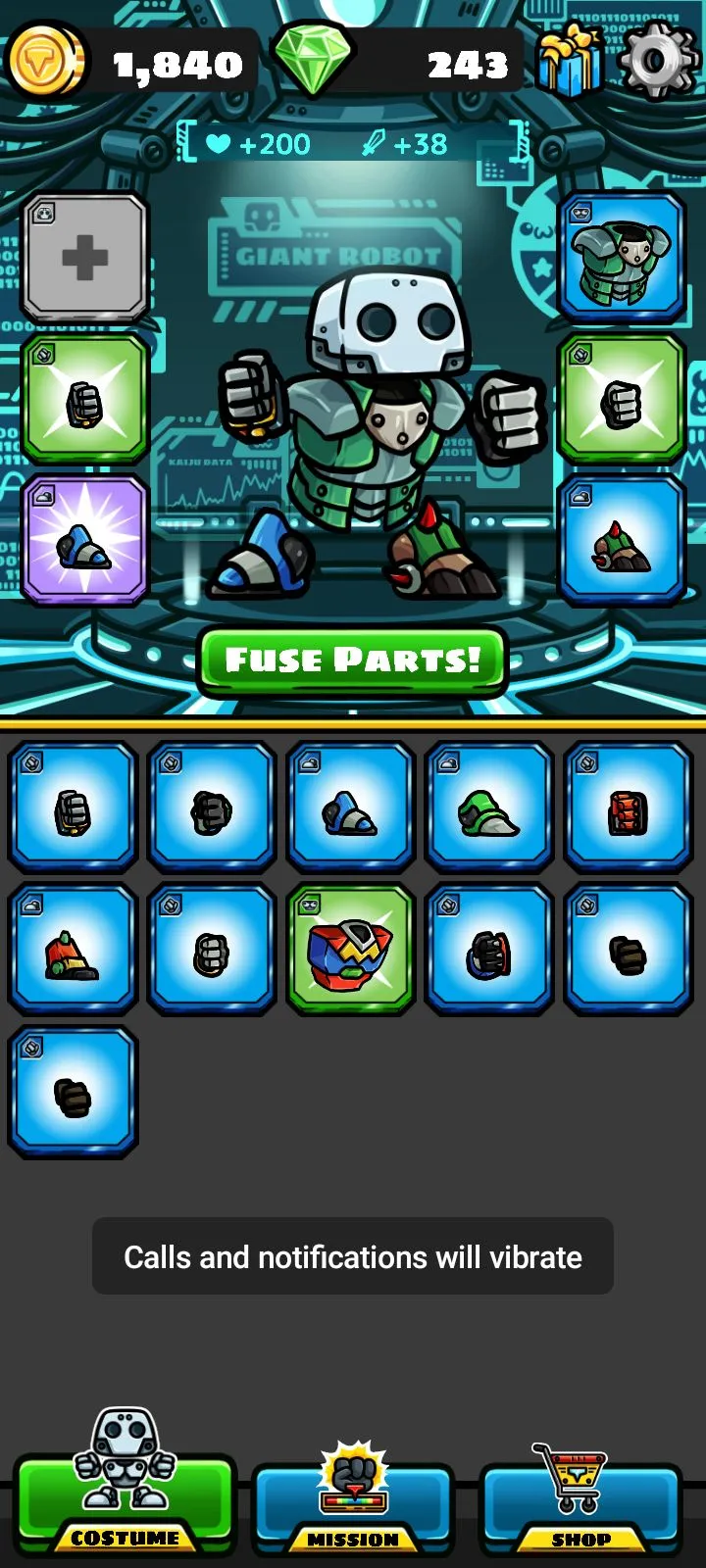Tap the empty head slot with plus

85,258
